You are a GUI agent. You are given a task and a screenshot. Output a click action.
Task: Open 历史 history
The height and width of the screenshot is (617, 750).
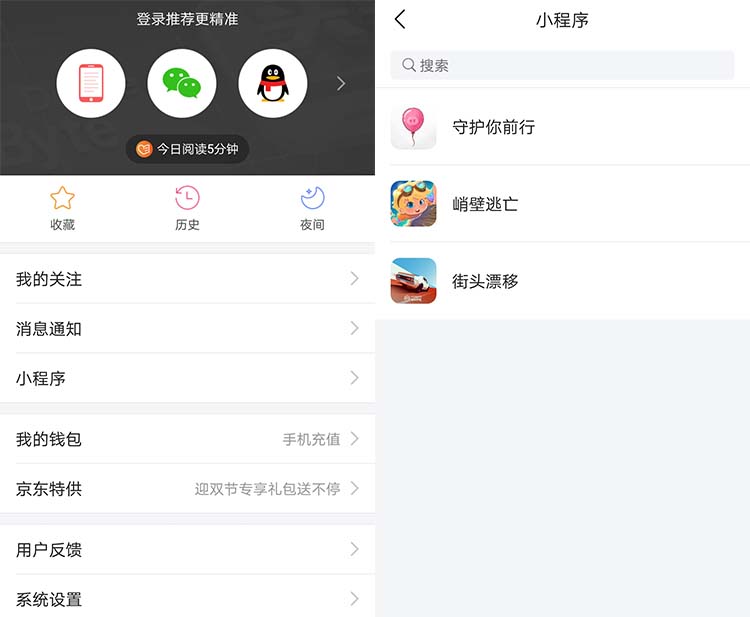coord(187,208)
